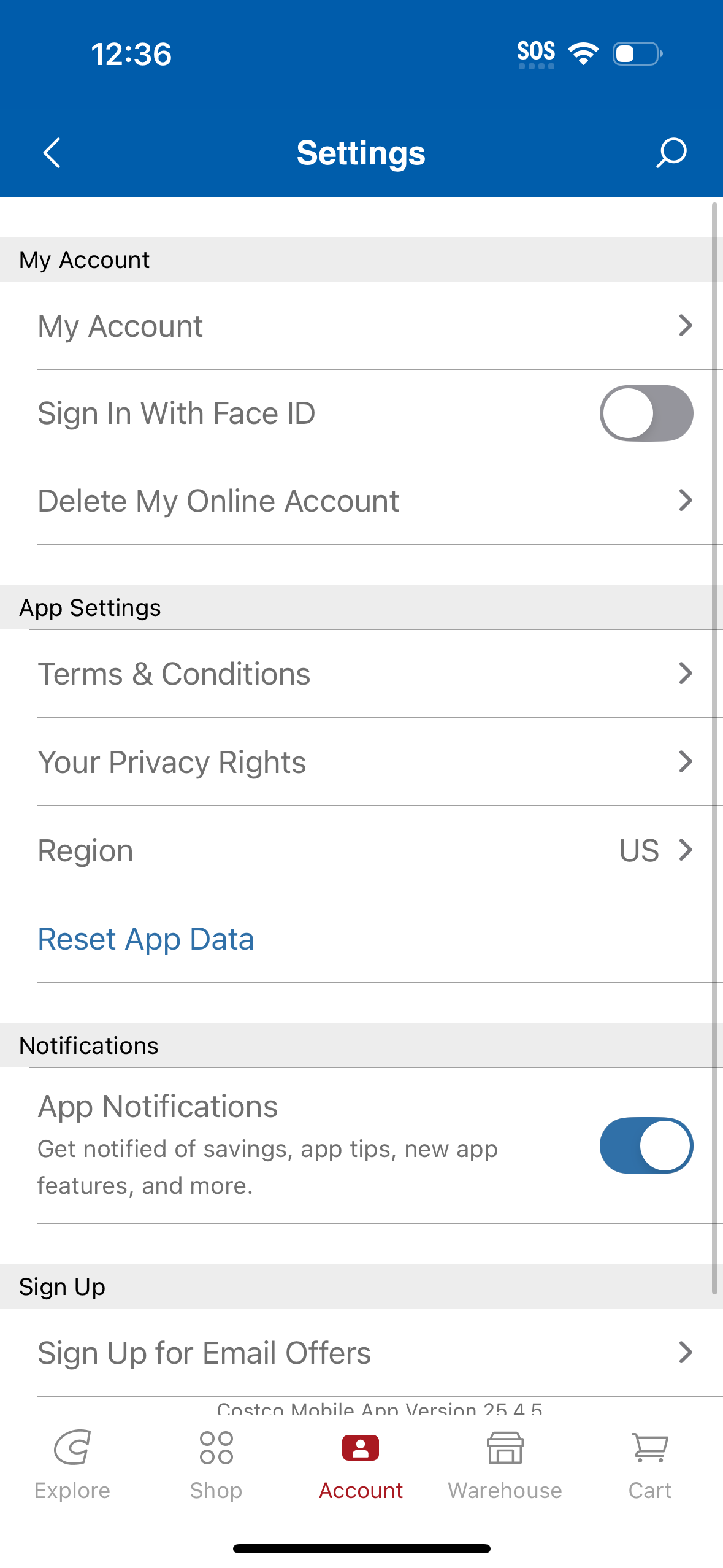Tap the back arrow in the header
This screenshot has width=723, height=1568.
point(52,153)
